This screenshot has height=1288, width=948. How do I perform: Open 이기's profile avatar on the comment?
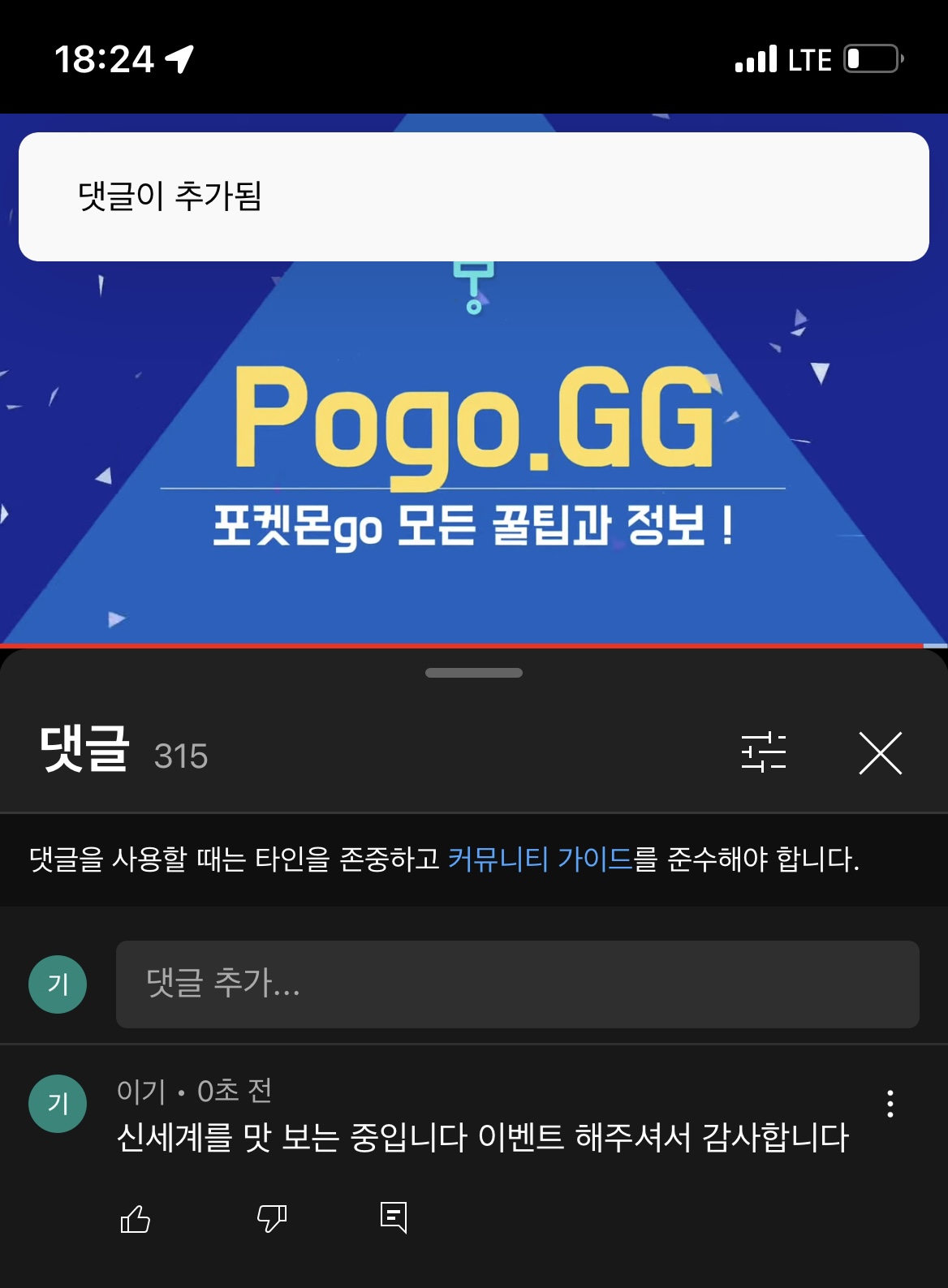[x=58, y=1103]
